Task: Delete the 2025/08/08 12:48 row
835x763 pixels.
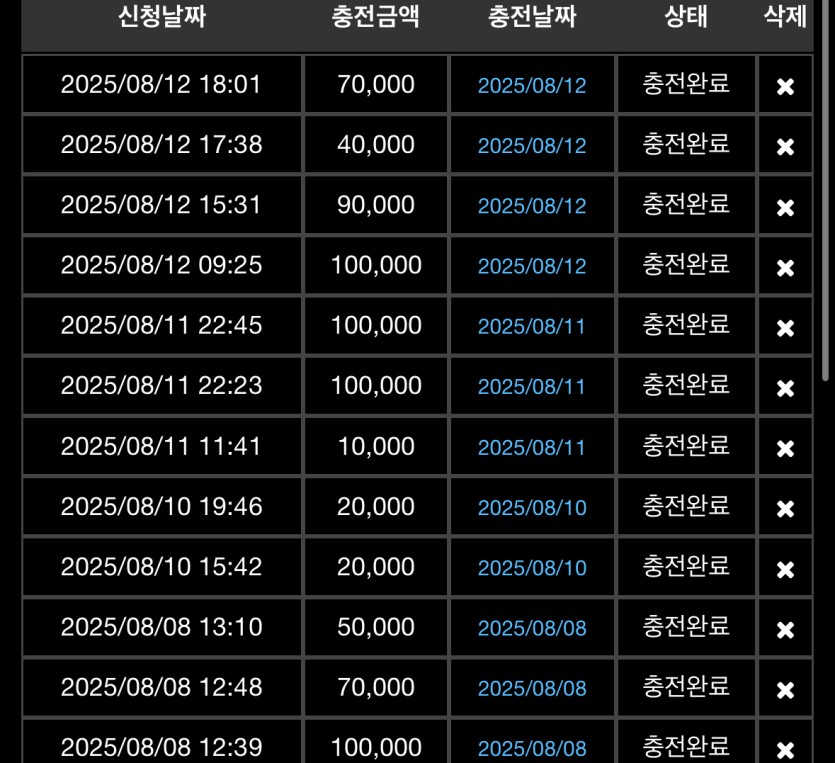Action: tap(785, 690)
